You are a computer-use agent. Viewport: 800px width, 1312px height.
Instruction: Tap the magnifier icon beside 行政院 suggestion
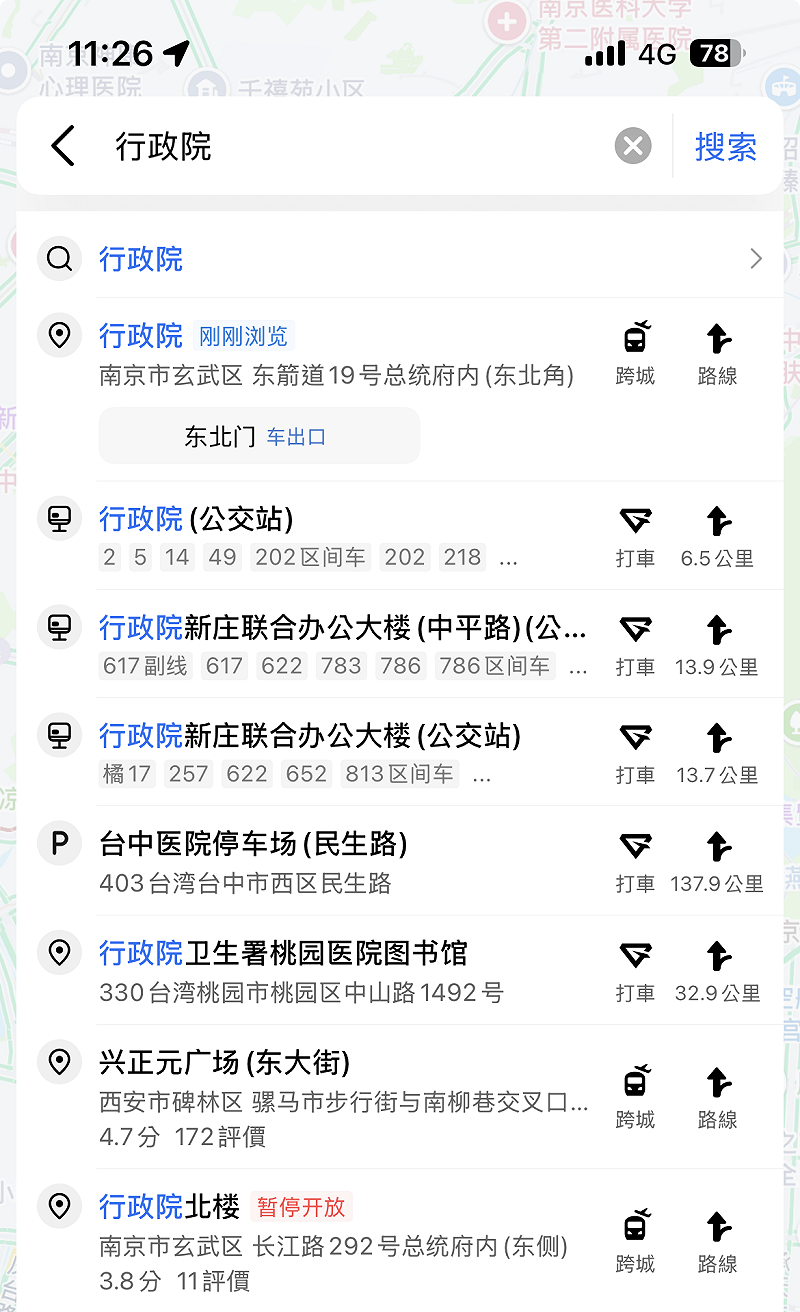pos(59,258)
